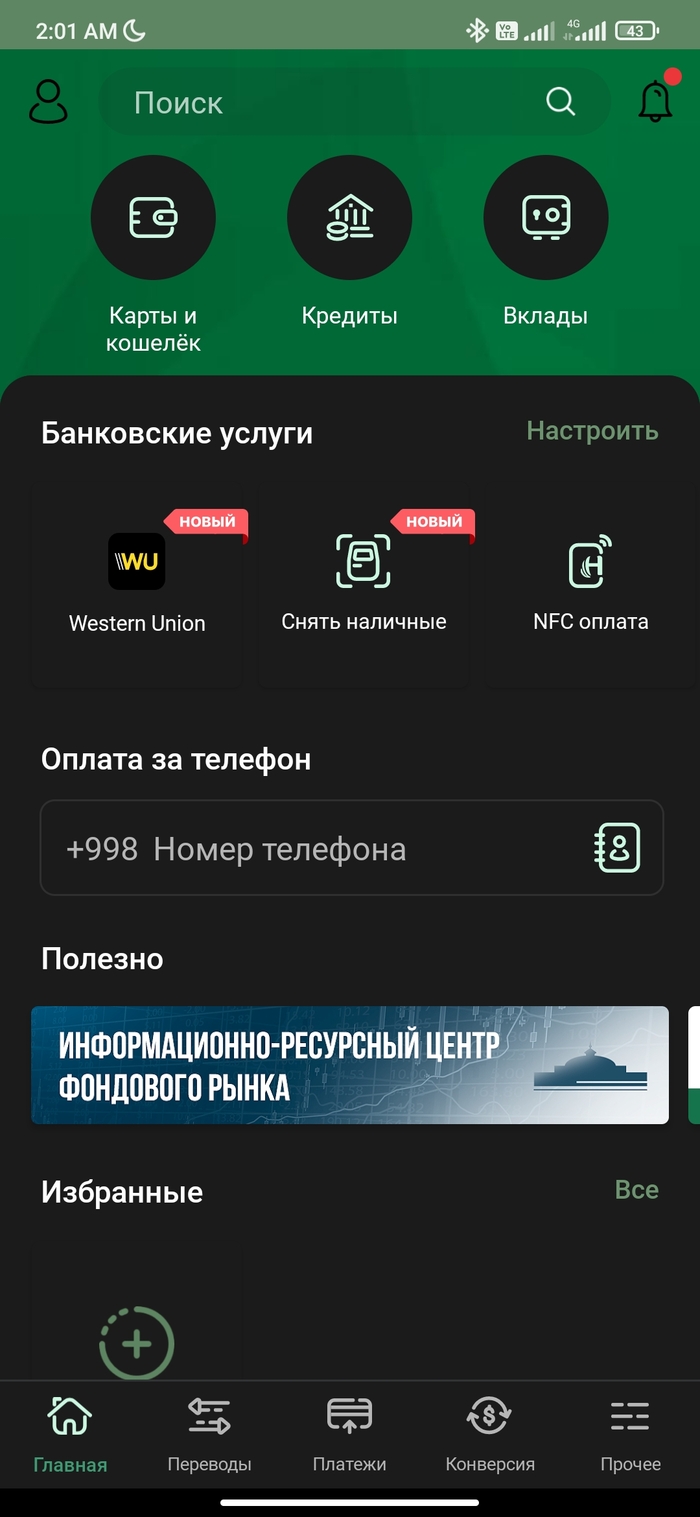Open NFC оплата
This screenshot has height=1517, width=700.
coord(590,585)
